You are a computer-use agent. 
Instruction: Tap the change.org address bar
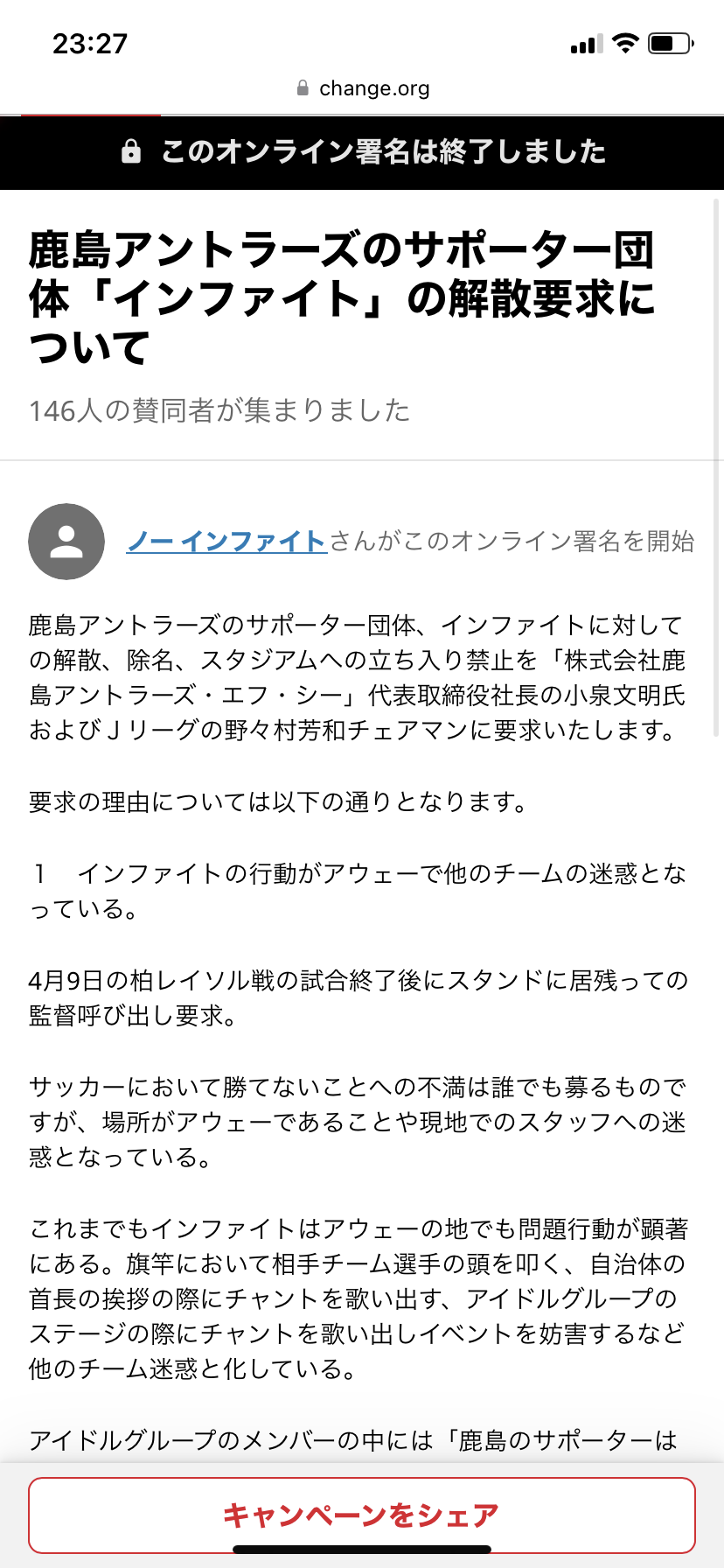[x=362, y=88]
